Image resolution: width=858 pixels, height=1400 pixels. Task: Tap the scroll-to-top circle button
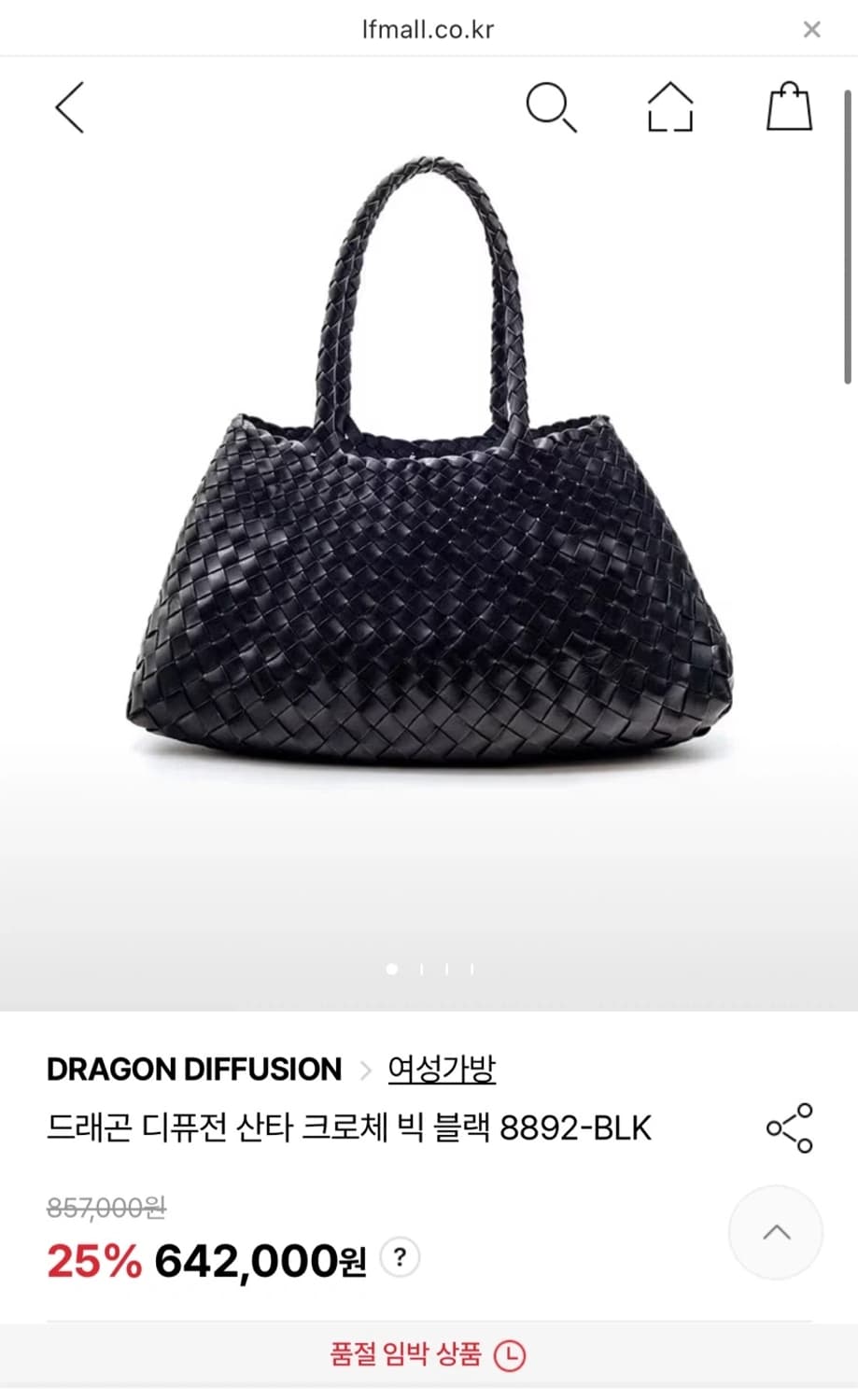776,1232
